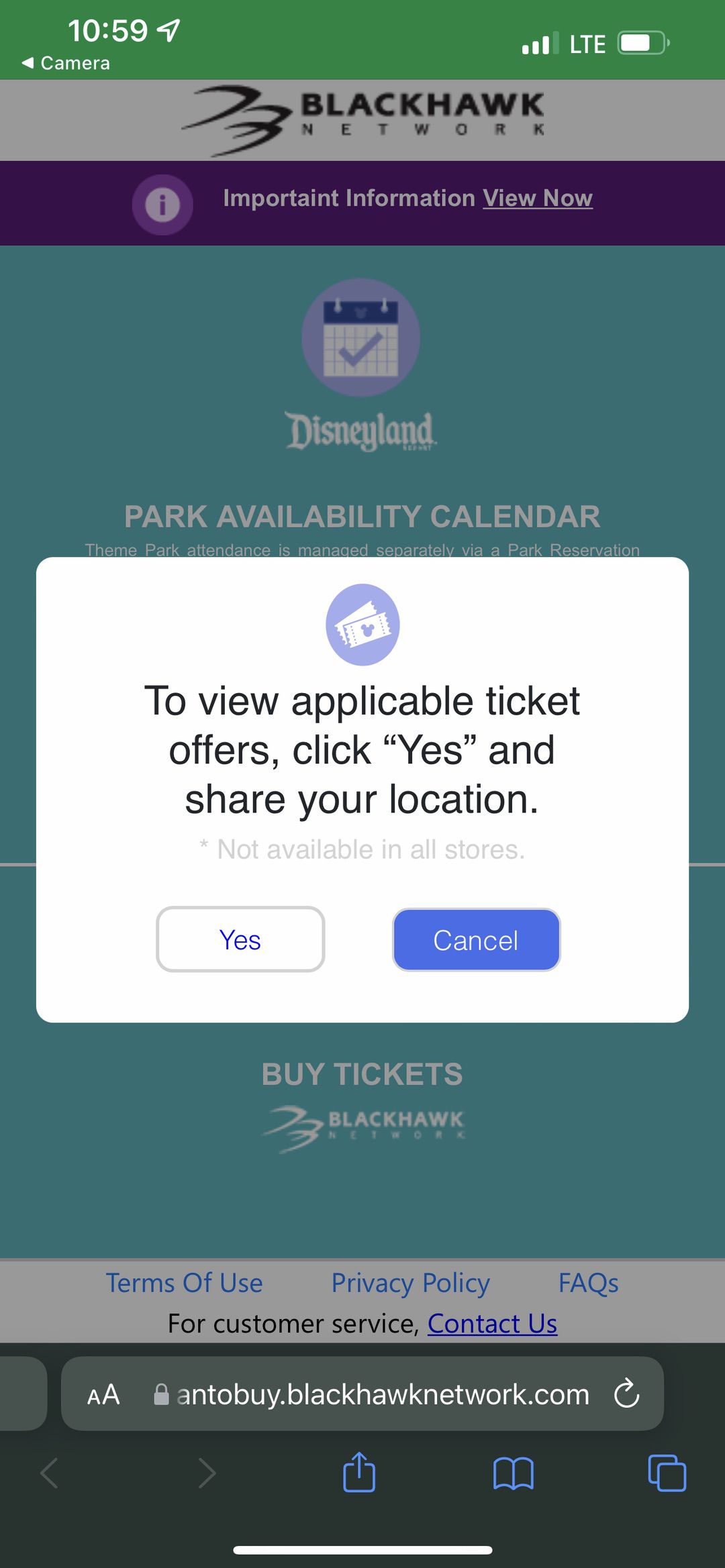Image resolution: width=725 pixels, height=1568 pixels.
Task: Show all open Safari tabs
Action: (x=667, y=1473)
